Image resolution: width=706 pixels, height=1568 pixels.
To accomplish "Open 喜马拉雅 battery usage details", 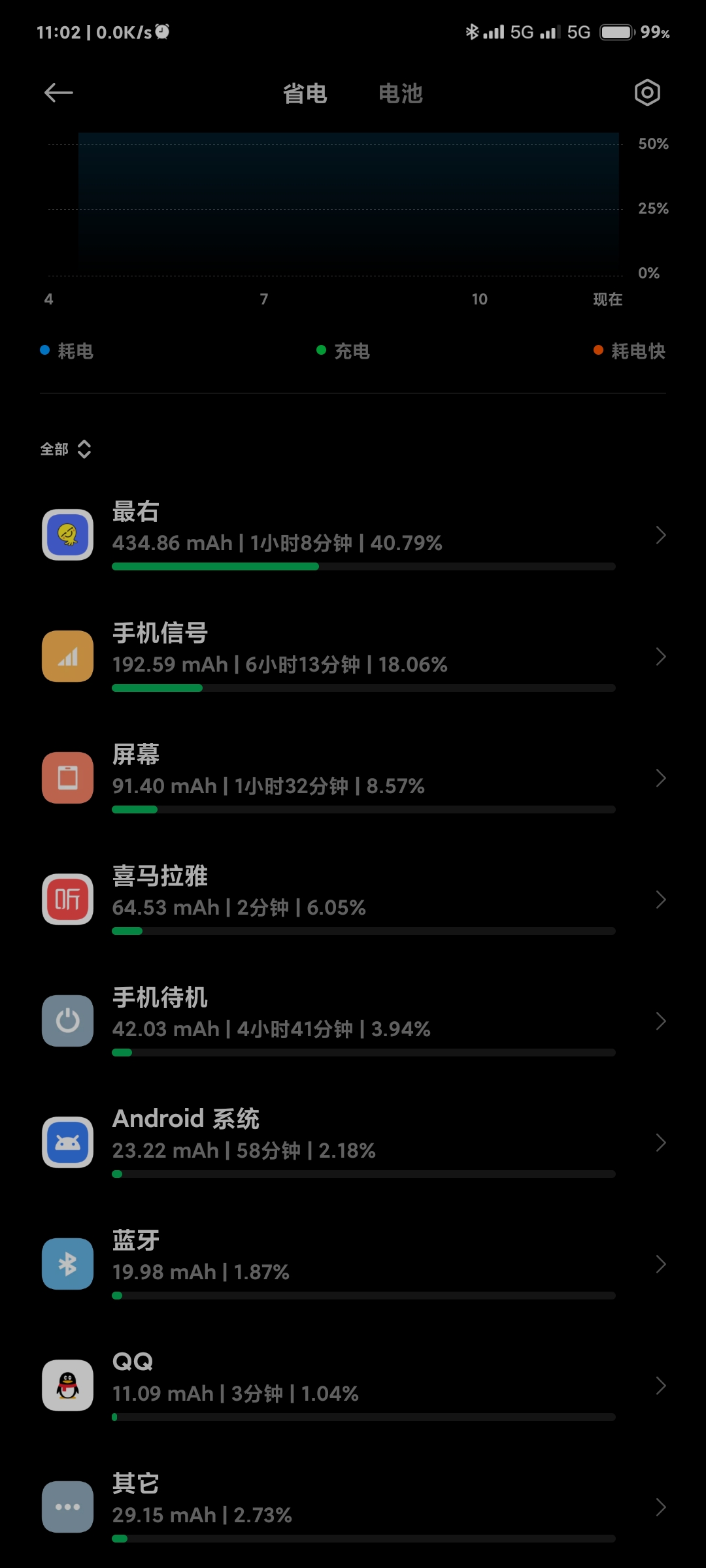I will click(353, 900).
